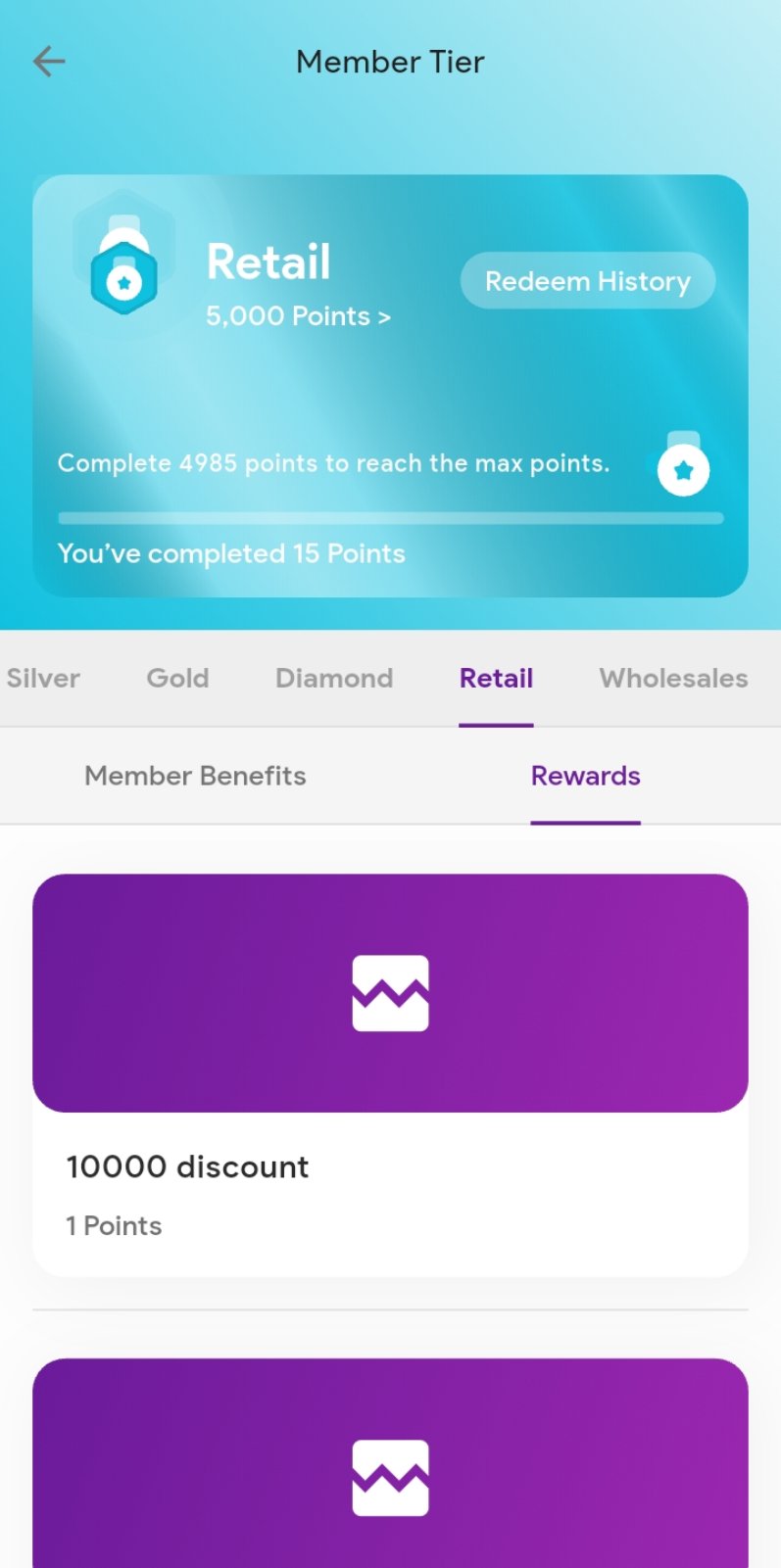
Task: Select the Diamond tier tab
Action: pyautogui.click(x=334, y=678)
